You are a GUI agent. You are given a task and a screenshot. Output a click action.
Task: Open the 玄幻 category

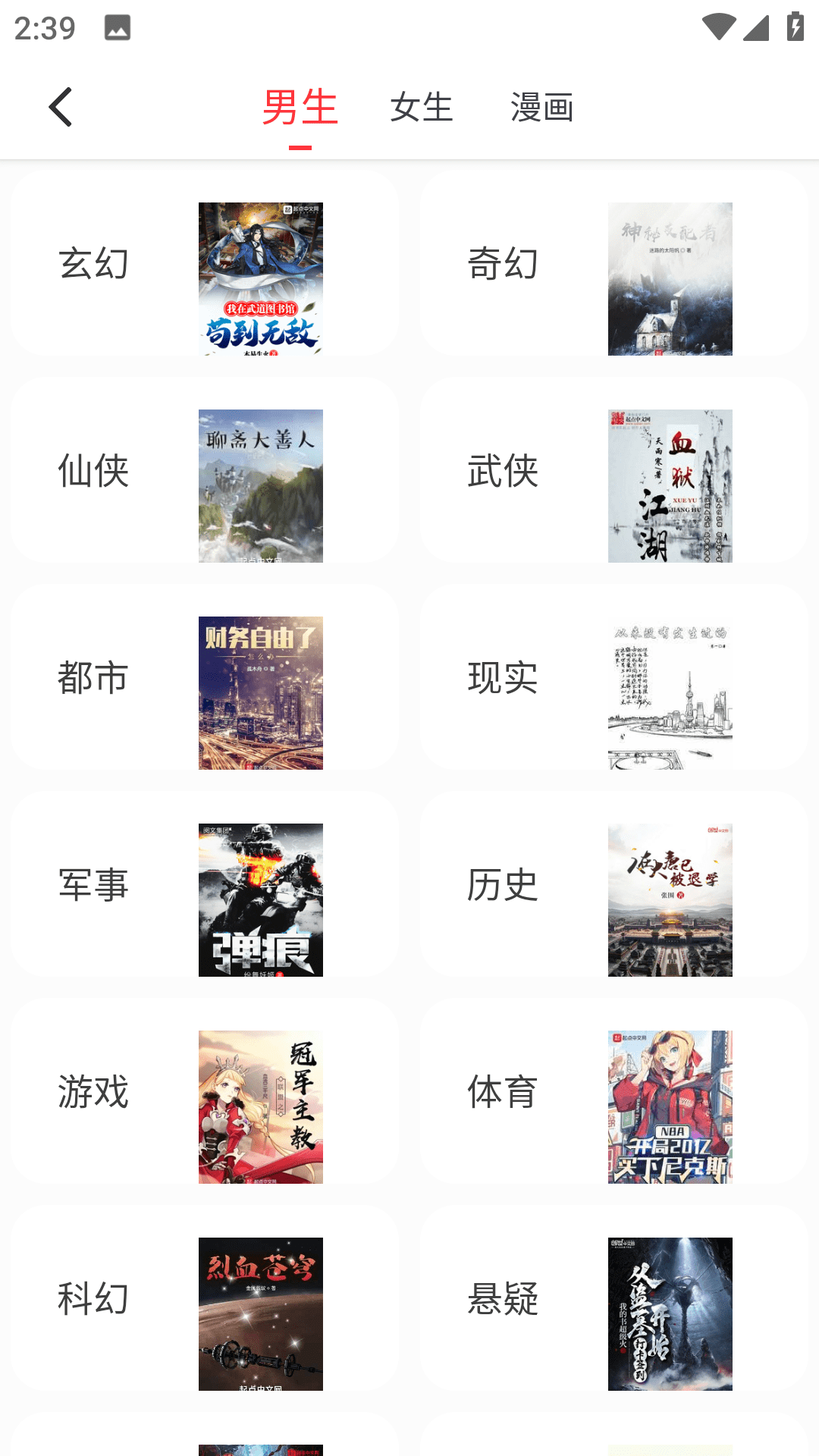pos(205,263)
